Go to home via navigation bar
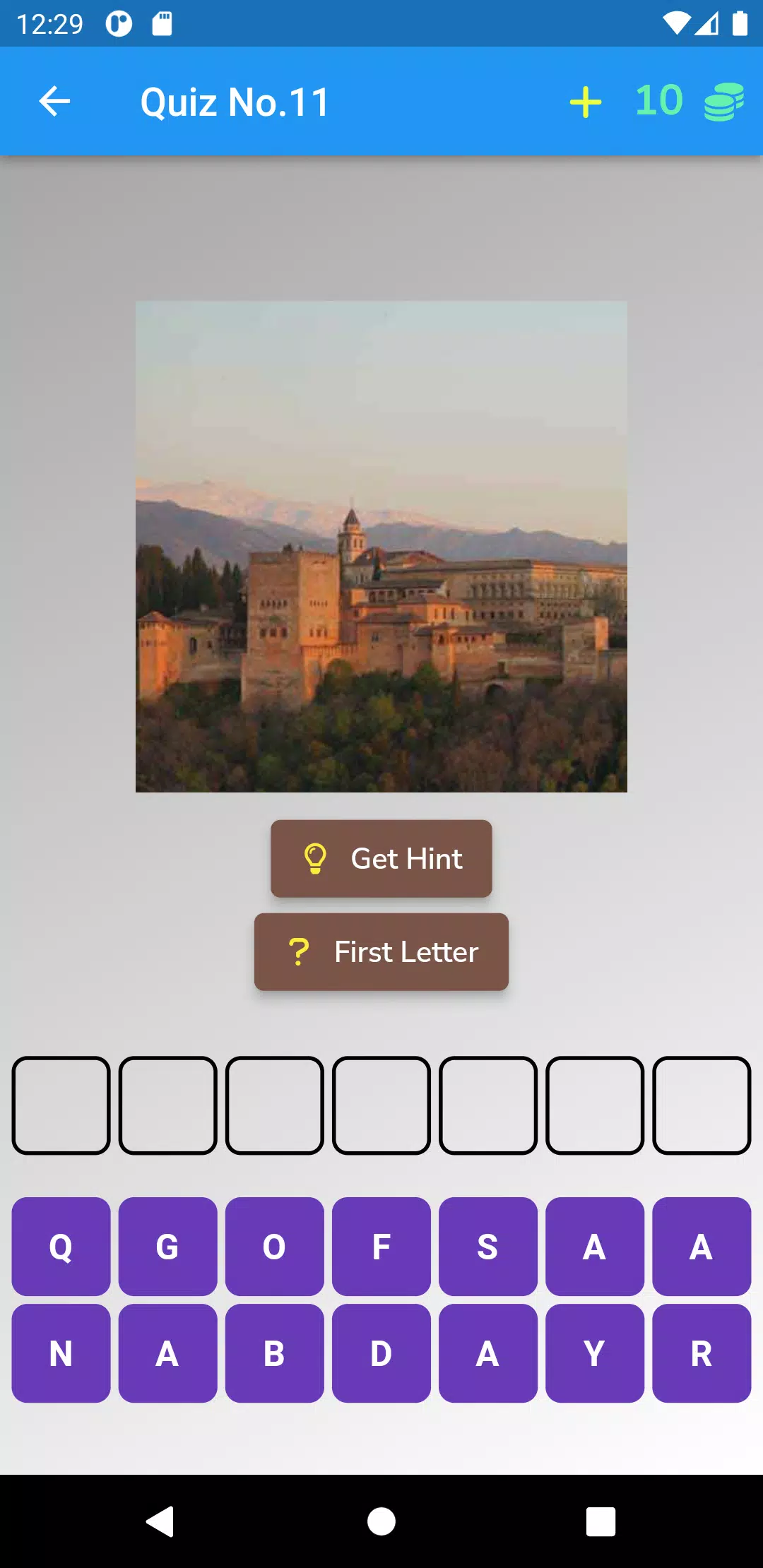The width and height of the screenshot is (763, 1568). pos(381,1521)
